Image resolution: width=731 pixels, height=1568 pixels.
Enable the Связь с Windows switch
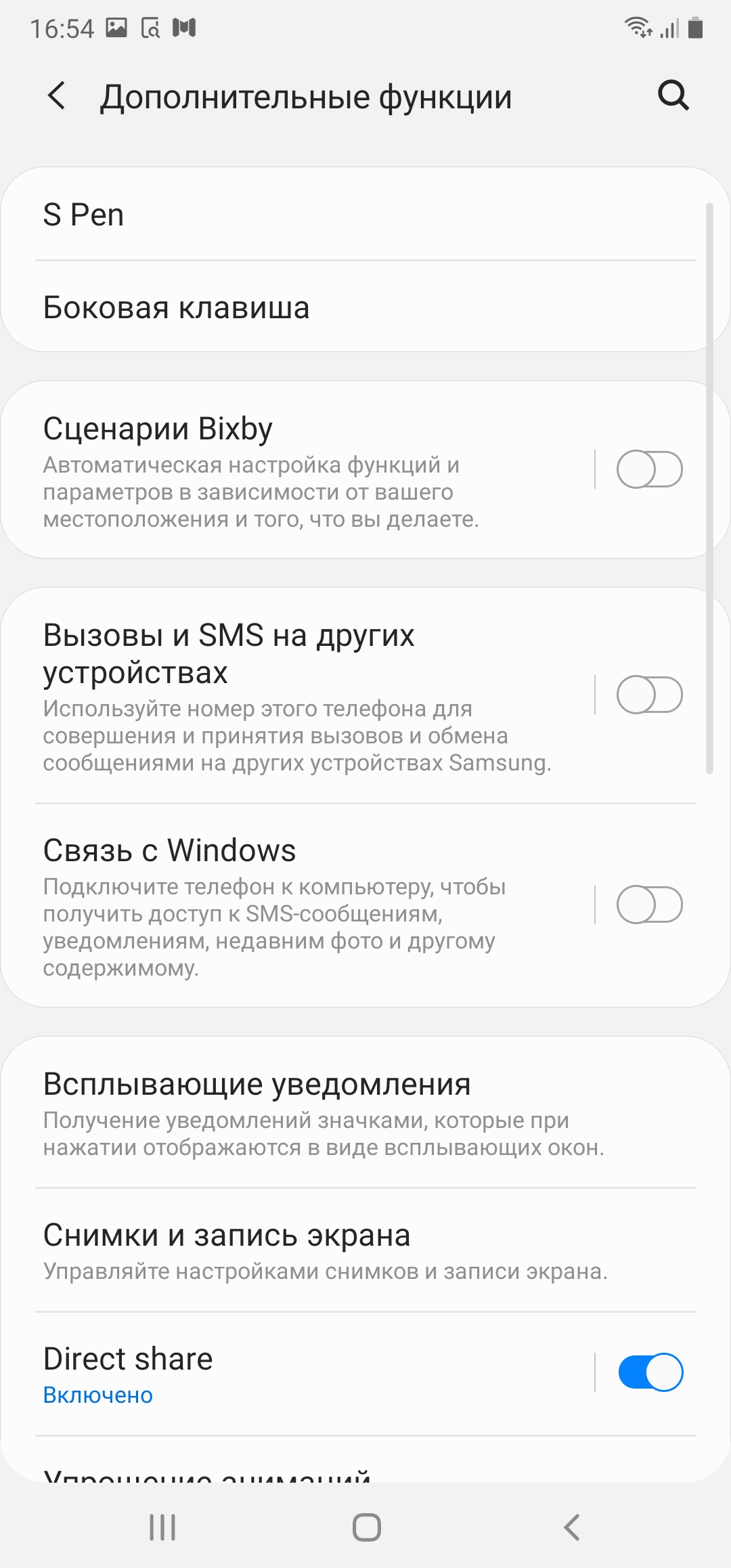tap(649, 905)
